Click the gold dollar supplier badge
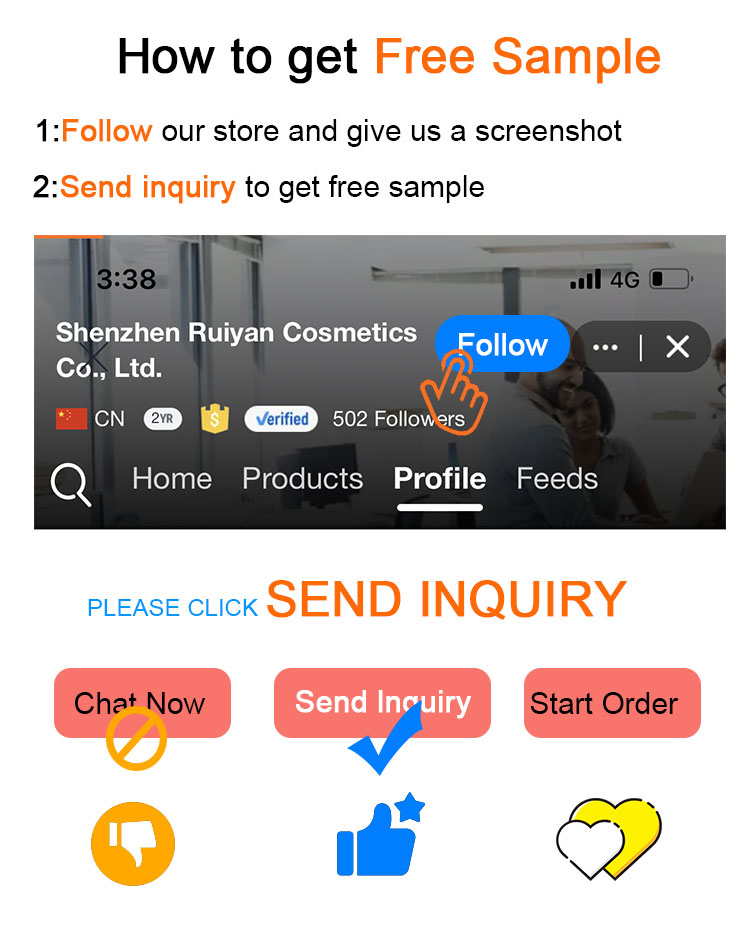 pyautogui.click(x=213, y=419)
